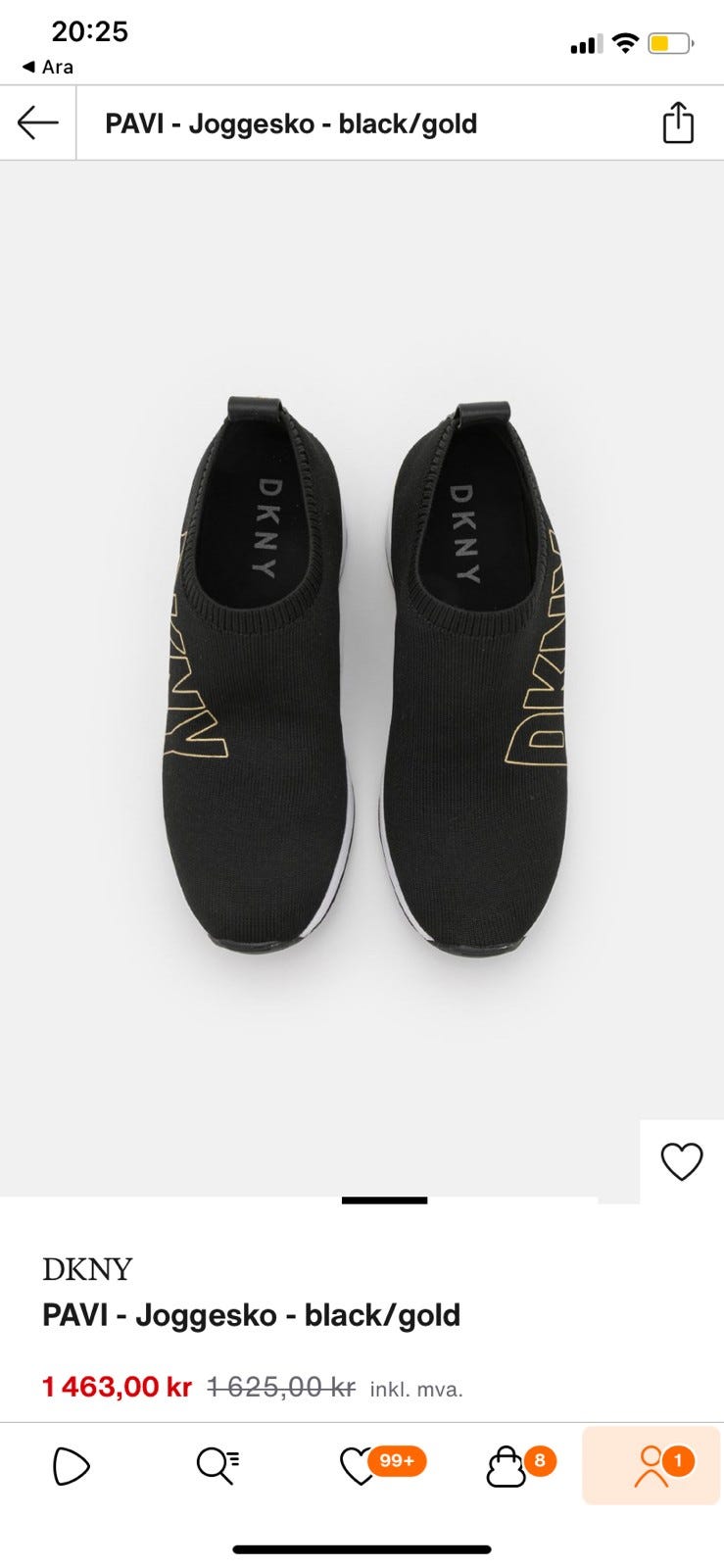This screenshot has width=724, height=1568.
Task: Go back using the arrow icon
Action: click(37, 123)
